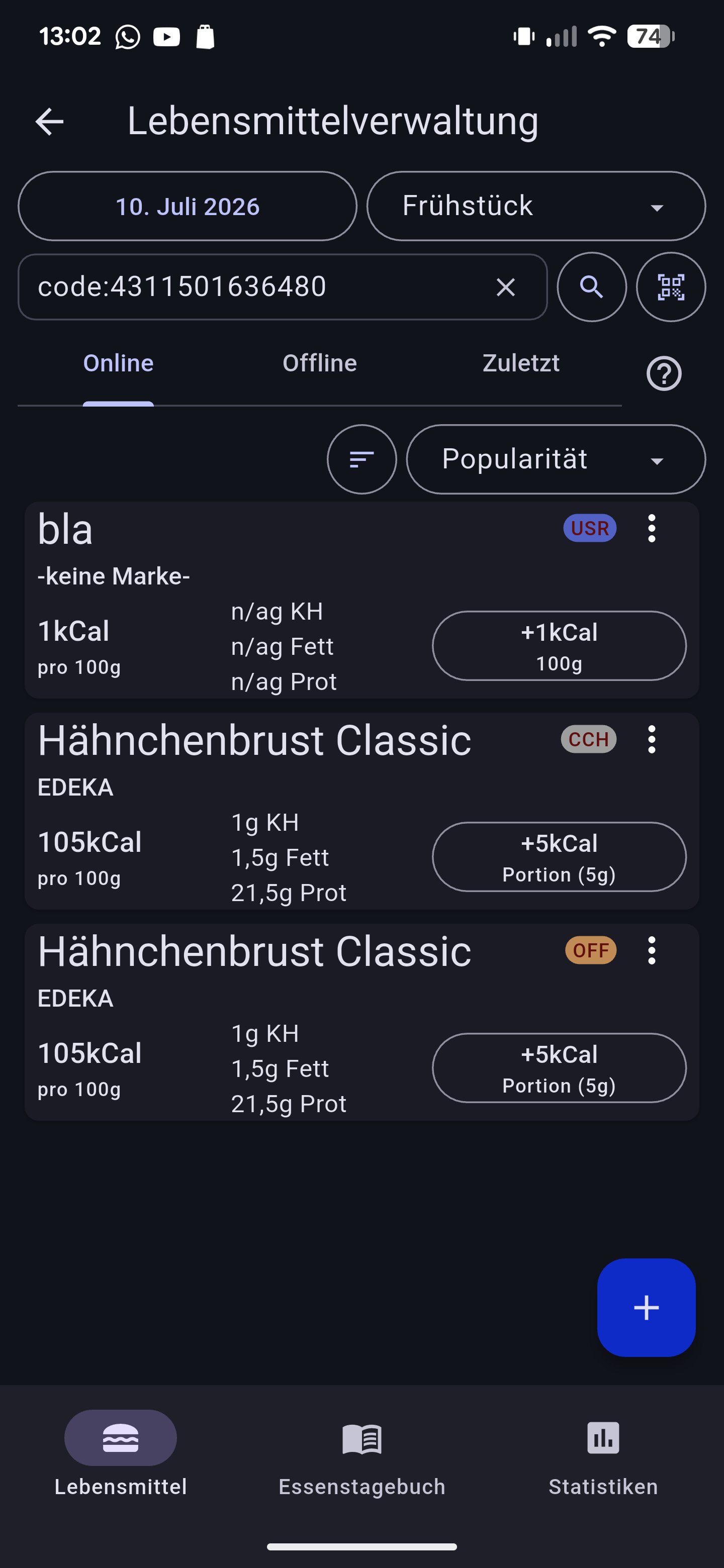Open the barcode scanner
The width and height of the screenshot is (724, 1568).
[671, 286]
